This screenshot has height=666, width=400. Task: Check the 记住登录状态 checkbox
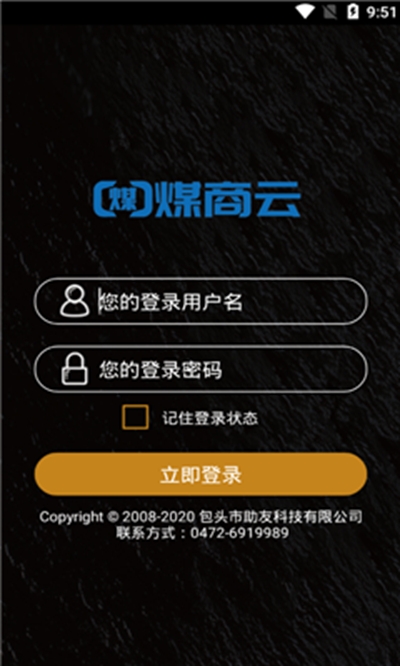pos(135,417)
